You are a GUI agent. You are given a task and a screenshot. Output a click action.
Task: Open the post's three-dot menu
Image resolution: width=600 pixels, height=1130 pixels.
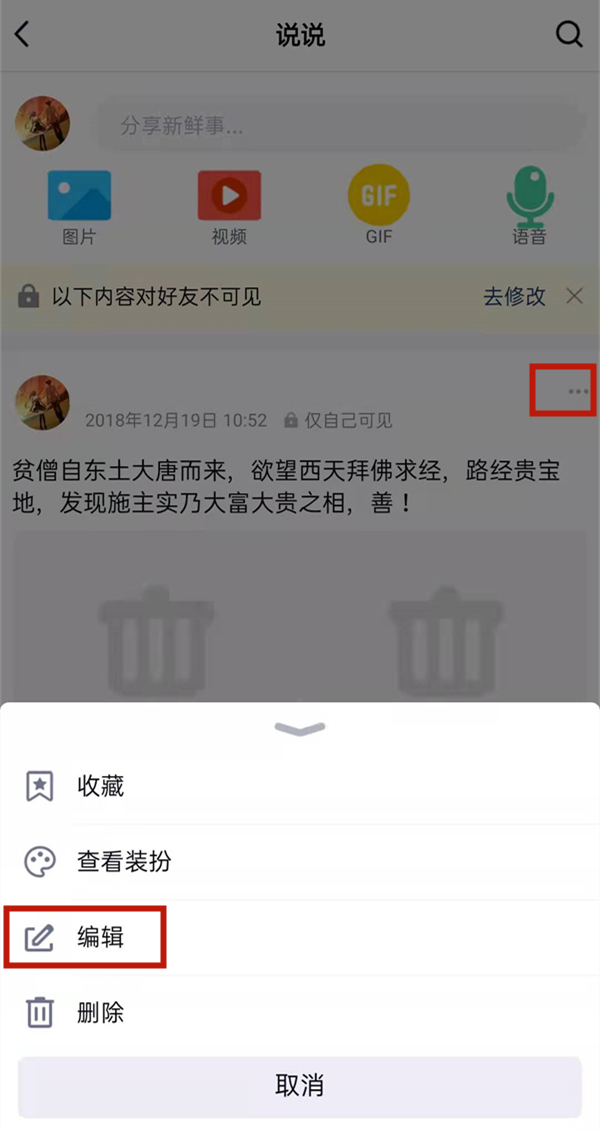pos(577,391)
